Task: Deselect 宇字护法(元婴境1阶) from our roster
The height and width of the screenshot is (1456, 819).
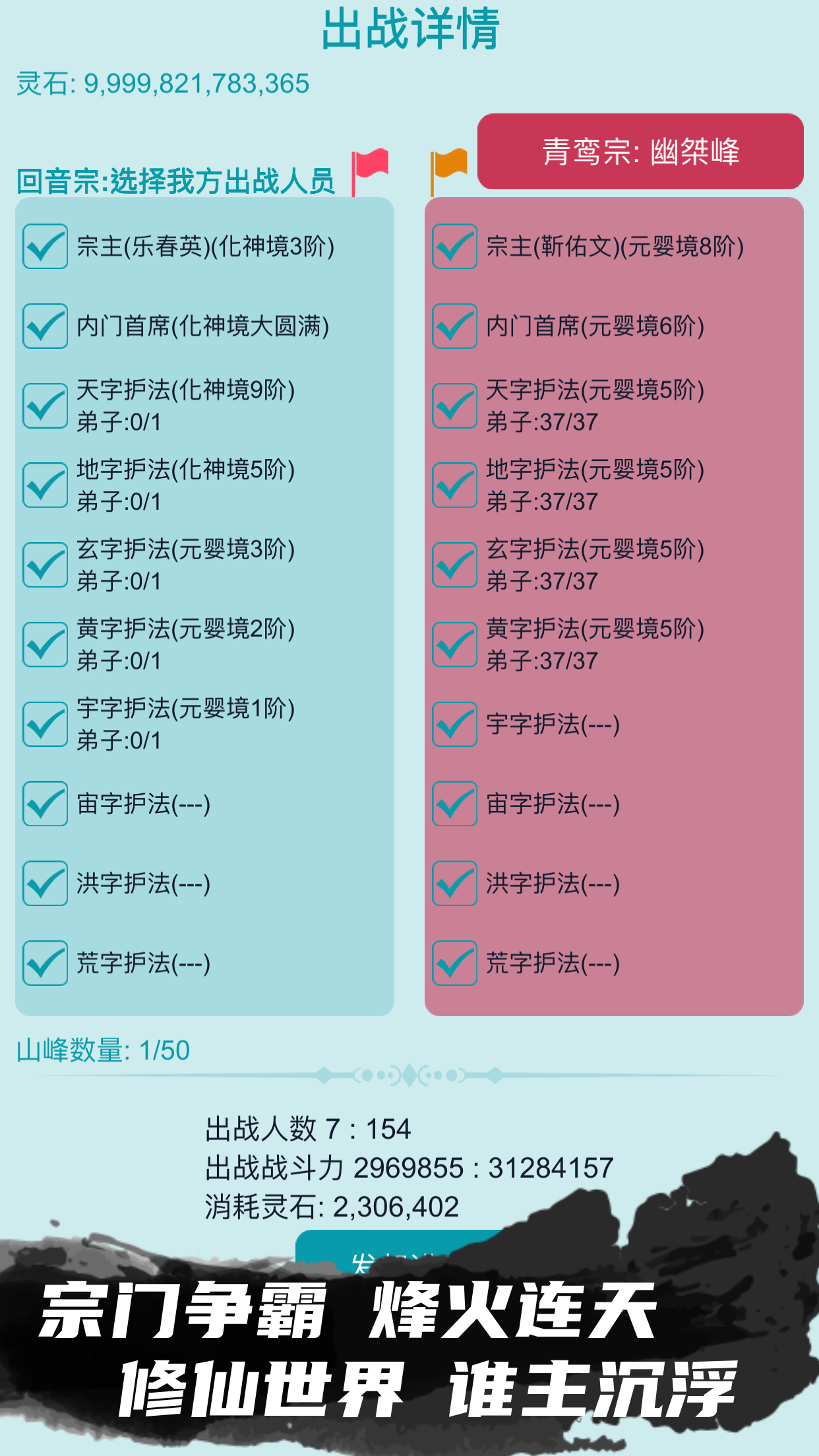Action: tap(44, 724)
